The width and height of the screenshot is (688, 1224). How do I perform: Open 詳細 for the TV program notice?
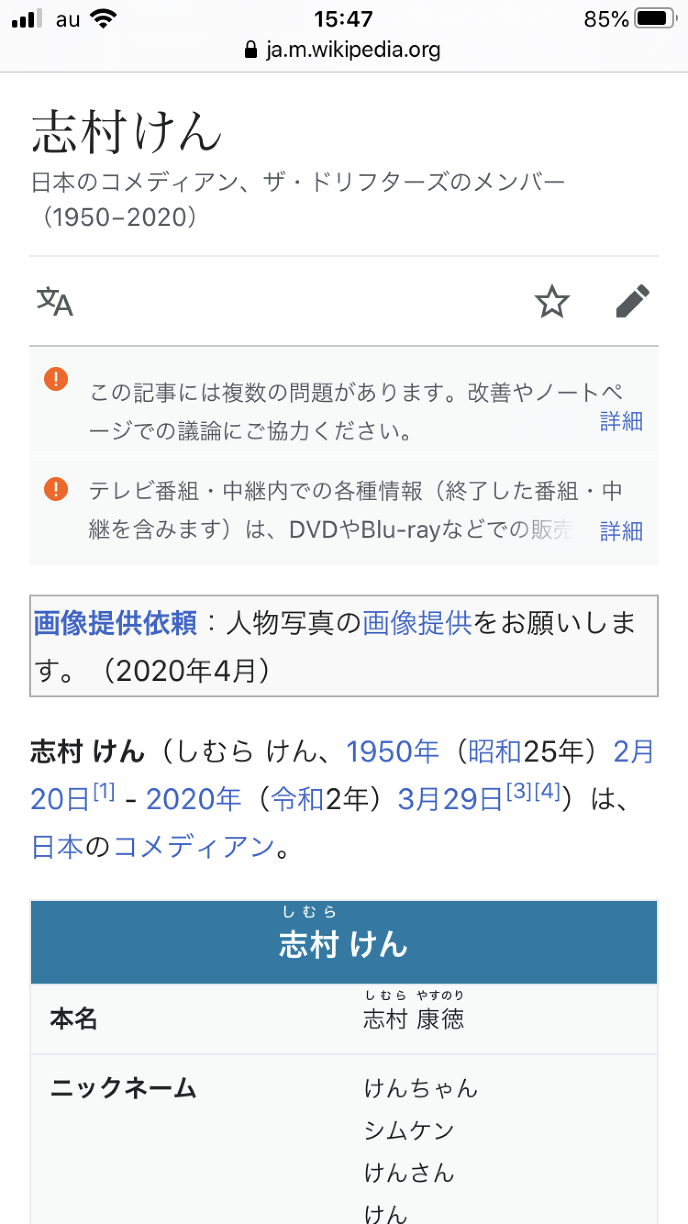click(x=621, y=530)
